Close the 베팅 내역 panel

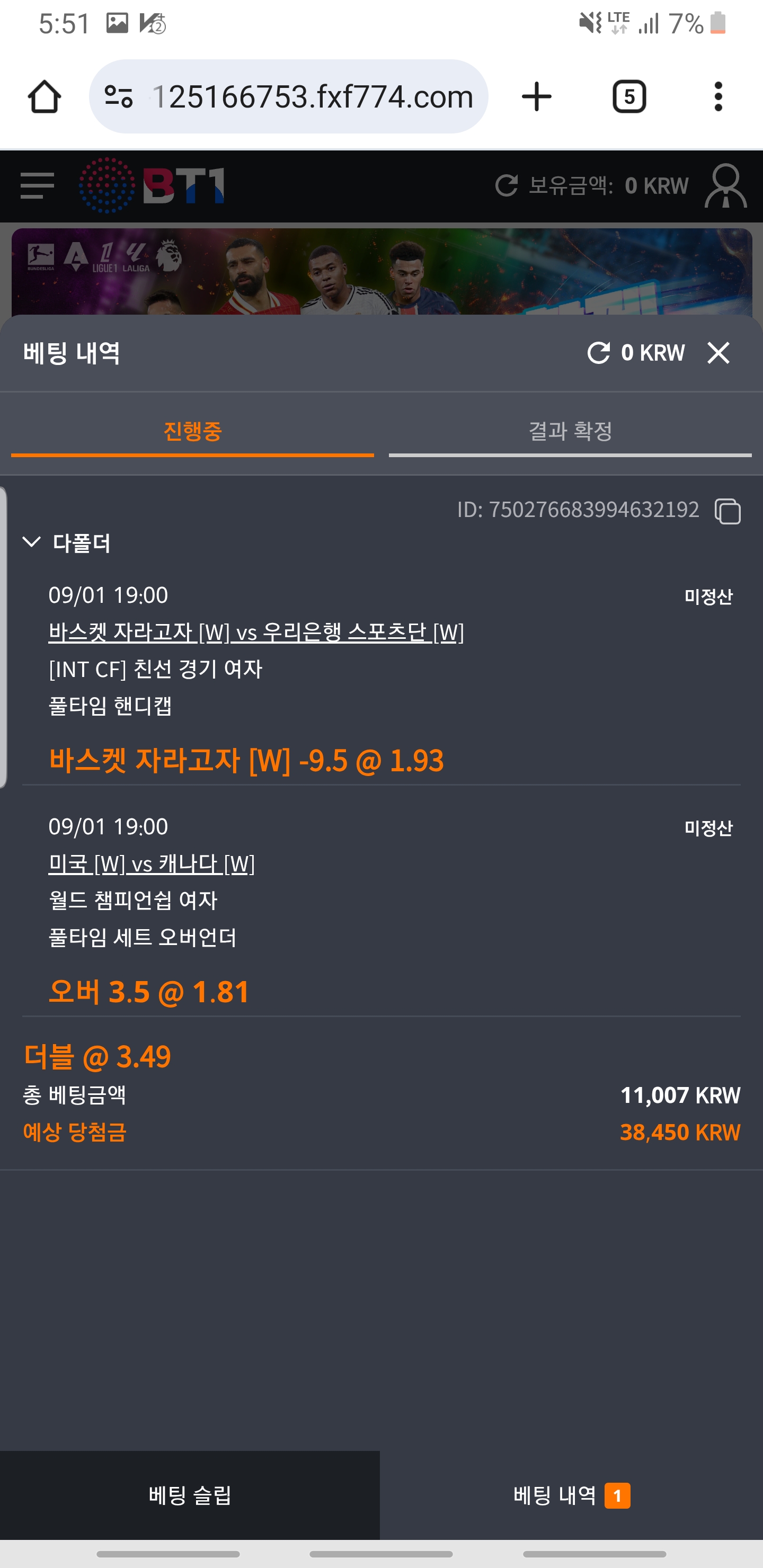[x=718, y=352]
